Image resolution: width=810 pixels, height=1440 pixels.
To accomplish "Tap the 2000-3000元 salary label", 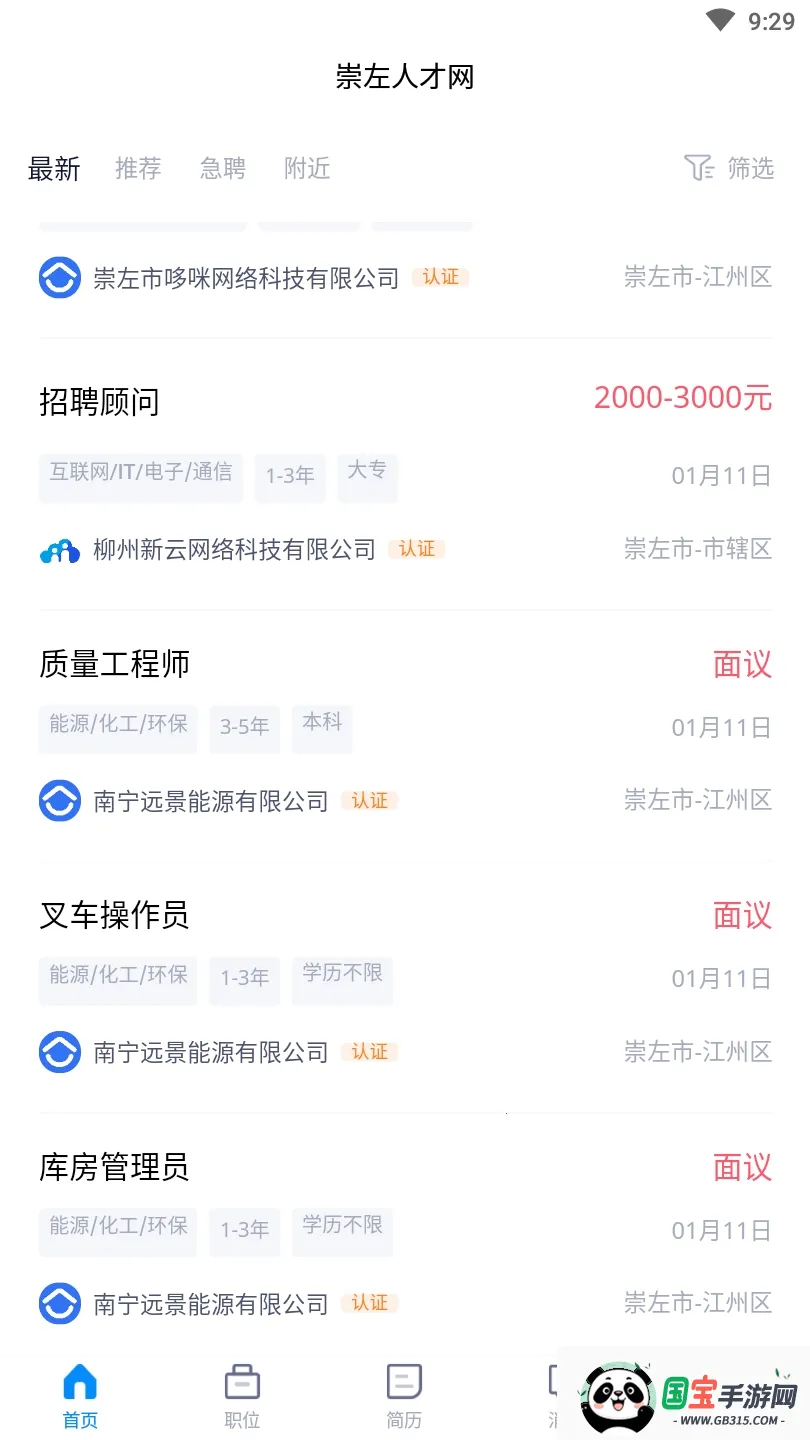I will tap(681, 398).
